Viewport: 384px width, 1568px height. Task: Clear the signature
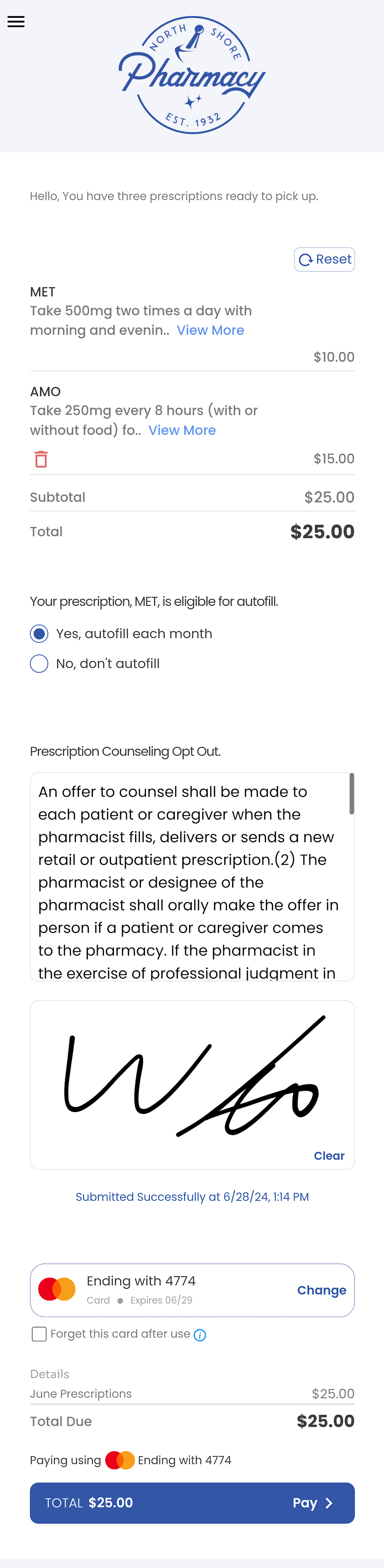pyautogui.click(x=329, y=1155)
